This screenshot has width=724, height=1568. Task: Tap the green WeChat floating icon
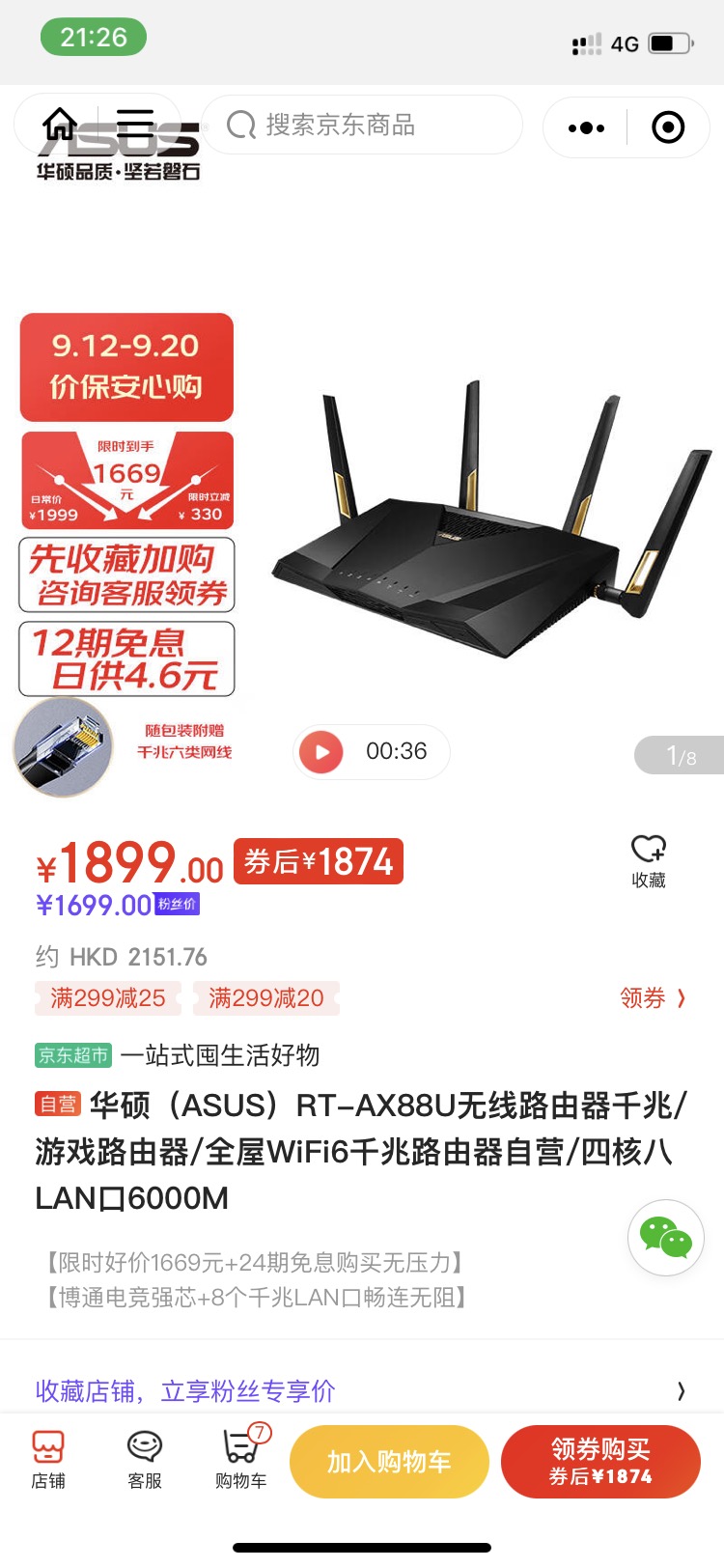[665, 1239]
